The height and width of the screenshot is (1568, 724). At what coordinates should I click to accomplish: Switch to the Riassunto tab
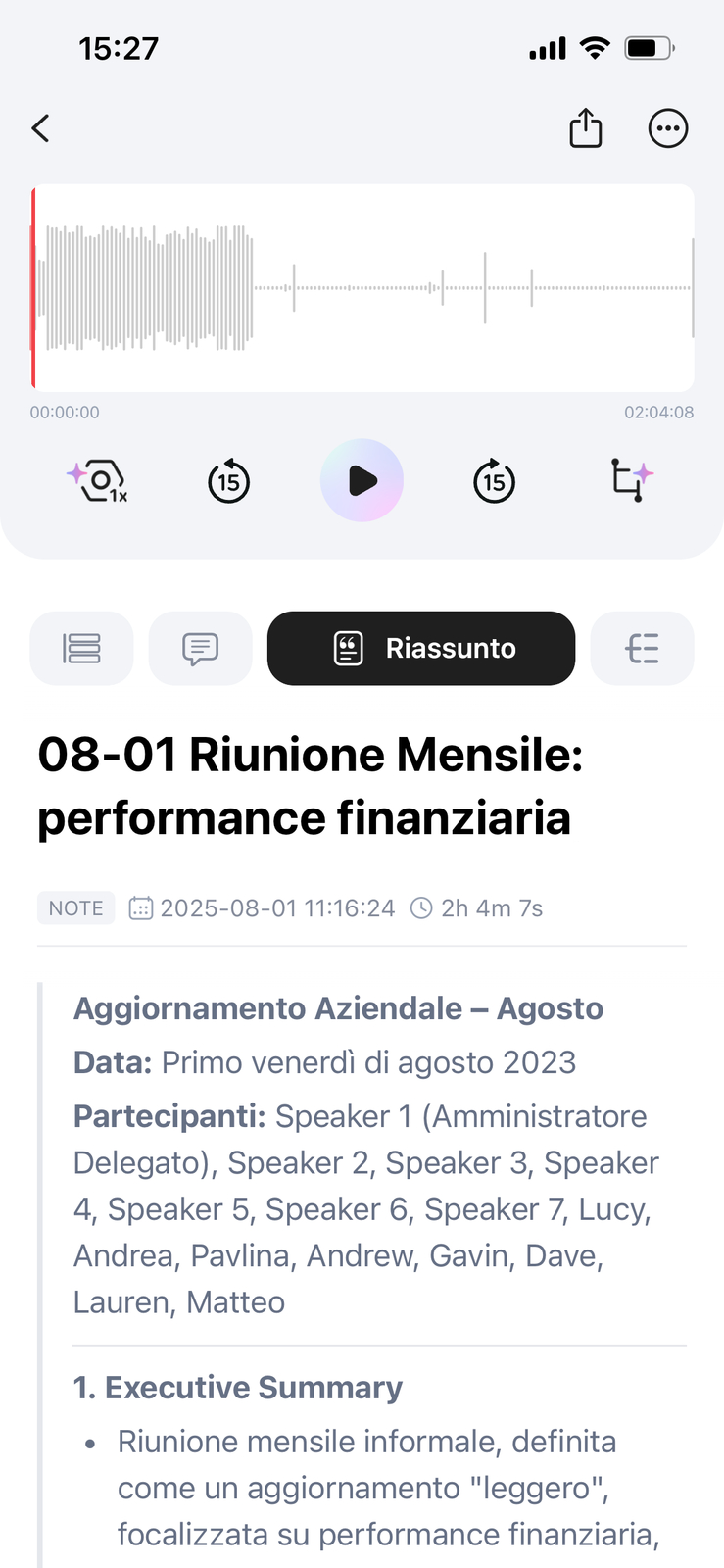[x=420, y=648]
